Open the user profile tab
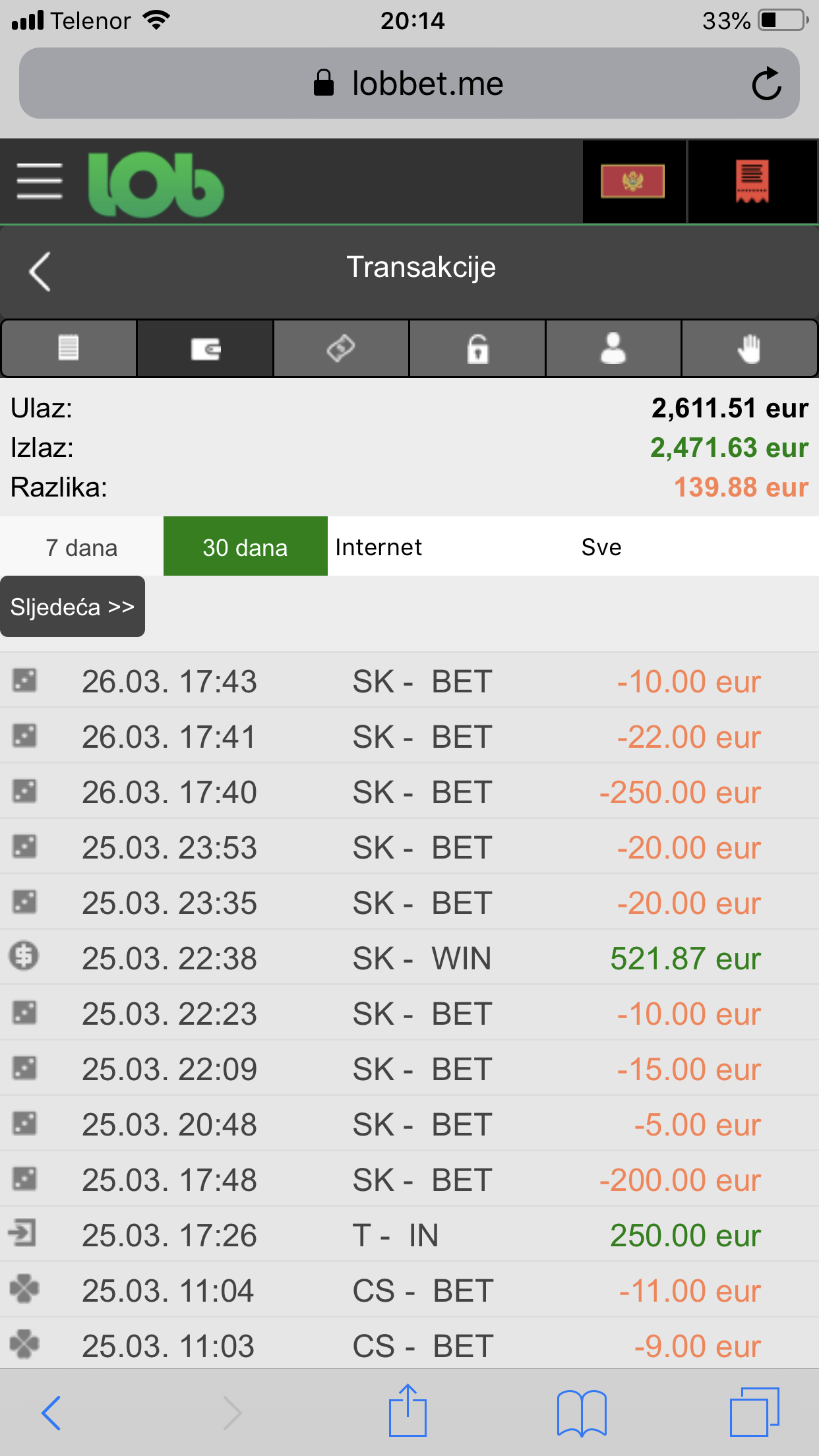Screen dimensions: 819x1456 (x=613, y=348)
